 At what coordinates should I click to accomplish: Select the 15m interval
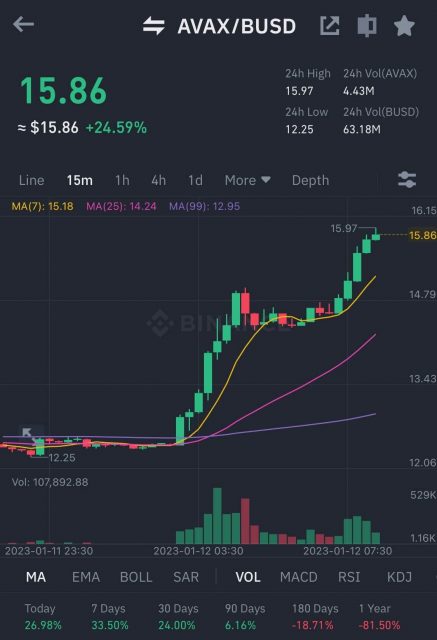pyautogui.click(x=80, y=180)
